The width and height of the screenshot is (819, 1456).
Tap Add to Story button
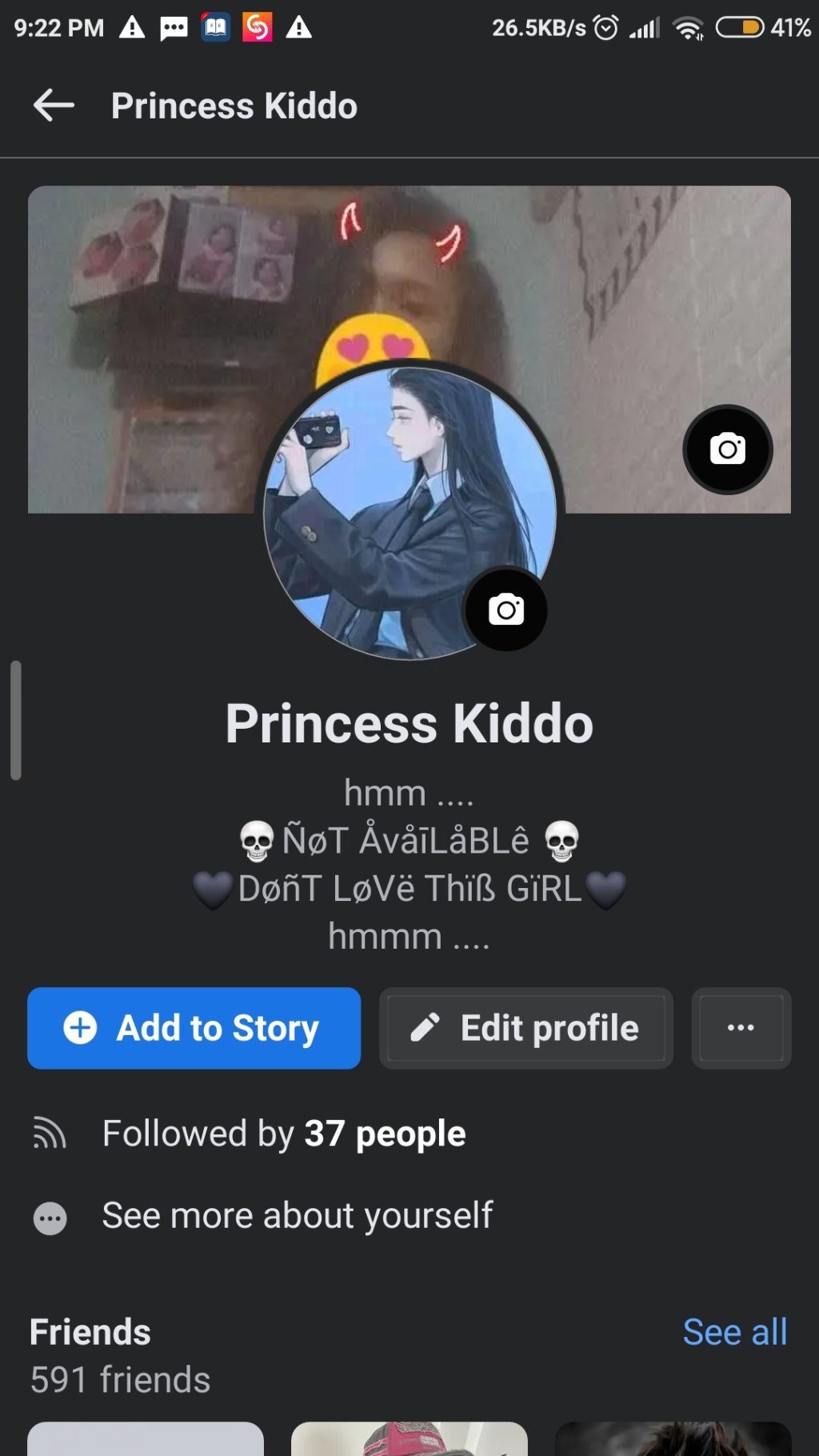[x=194, y=1028]
